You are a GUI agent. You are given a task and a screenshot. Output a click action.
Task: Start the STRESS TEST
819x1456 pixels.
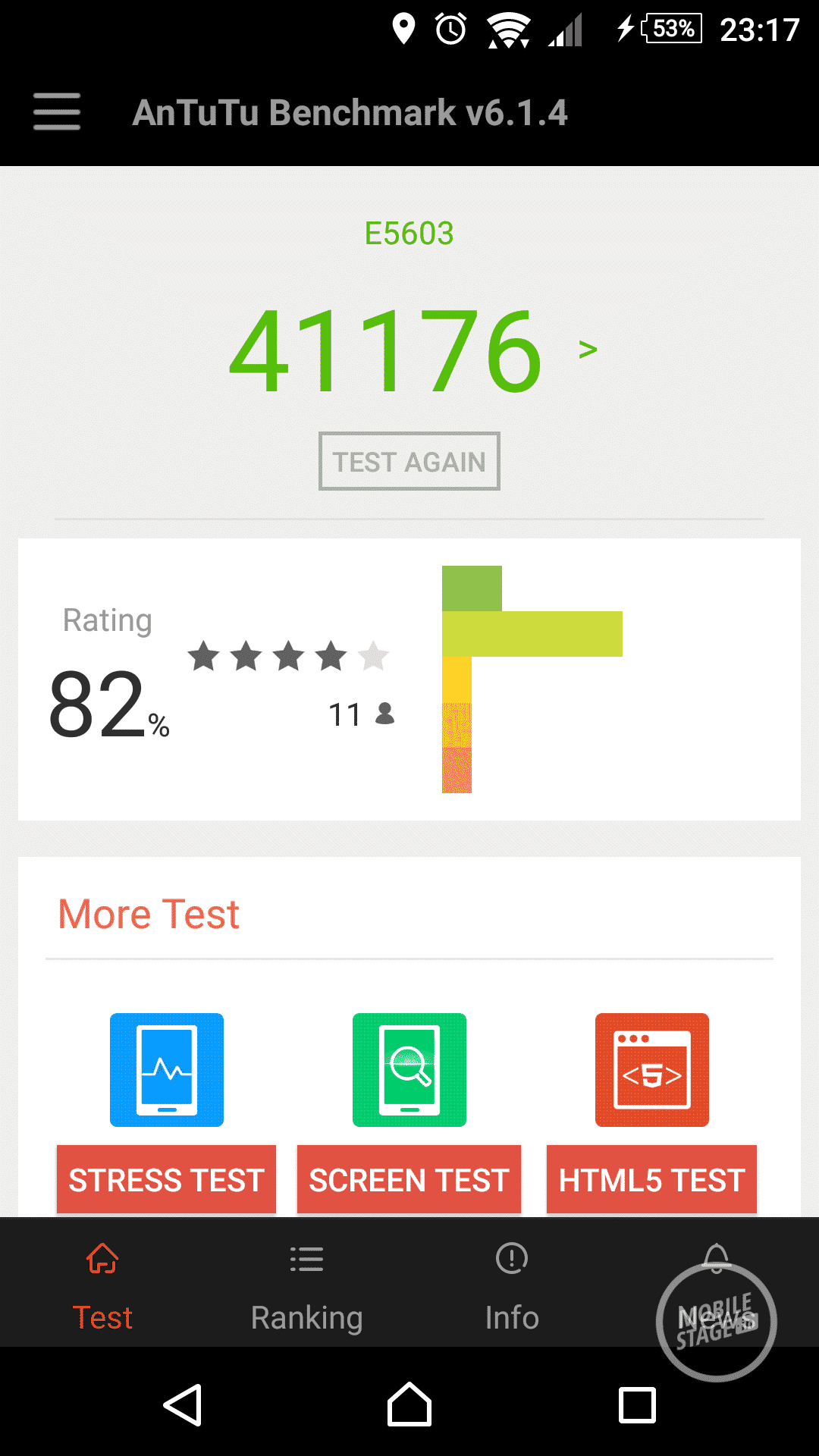(x=166, y=1179)
